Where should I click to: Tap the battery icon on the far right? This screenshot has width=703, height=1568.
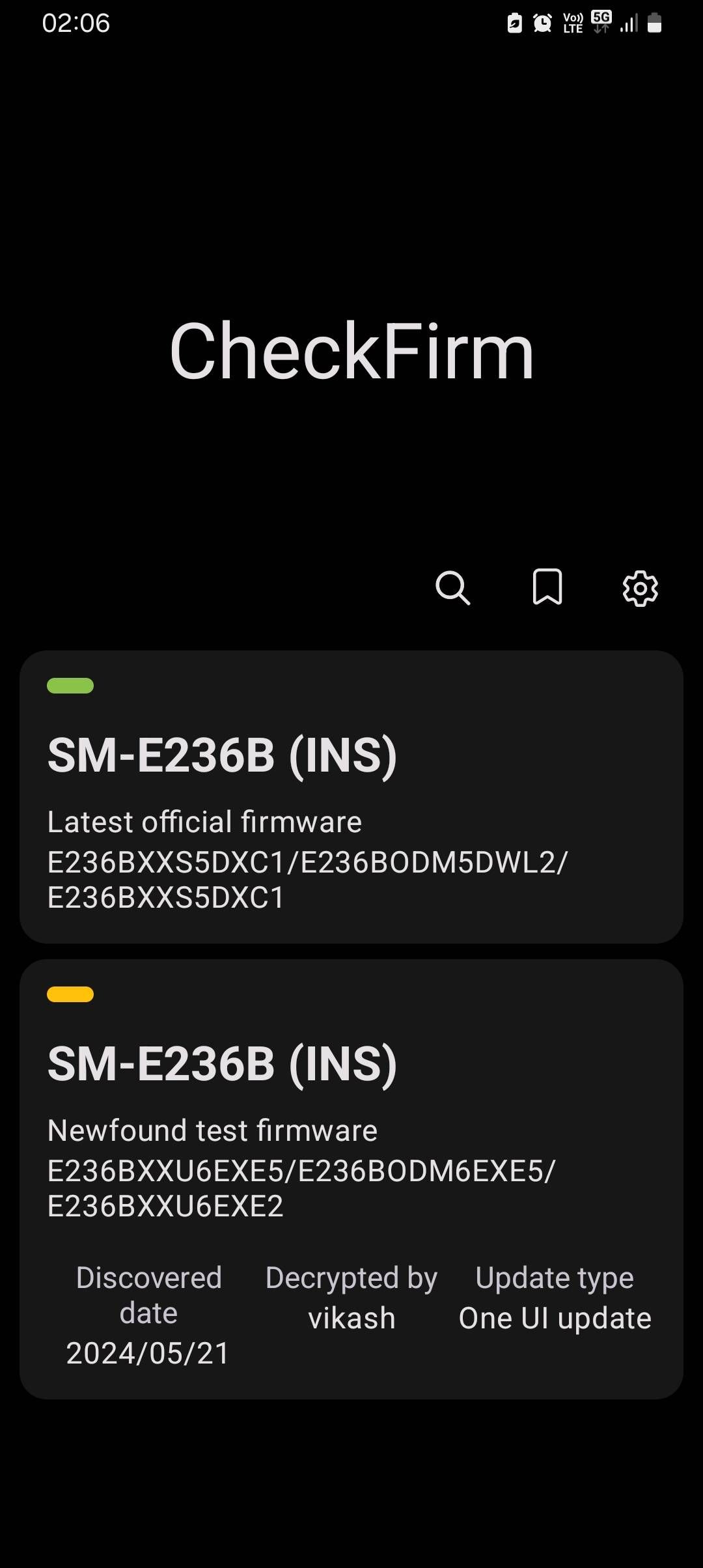point(655,23)
